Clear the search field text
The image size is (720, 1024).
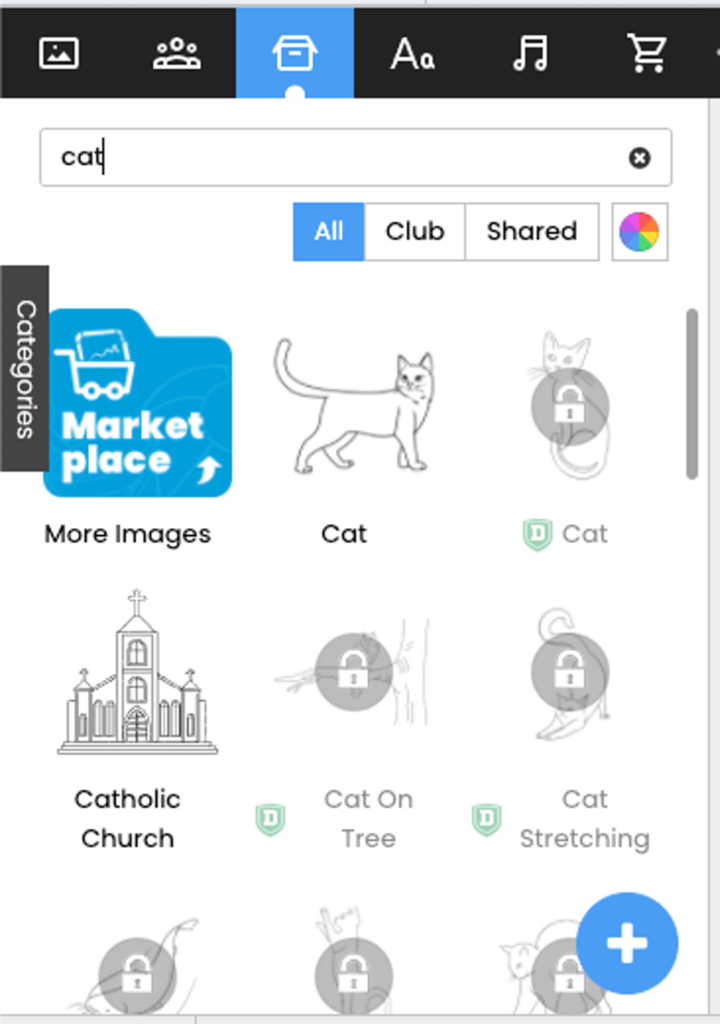639,158
